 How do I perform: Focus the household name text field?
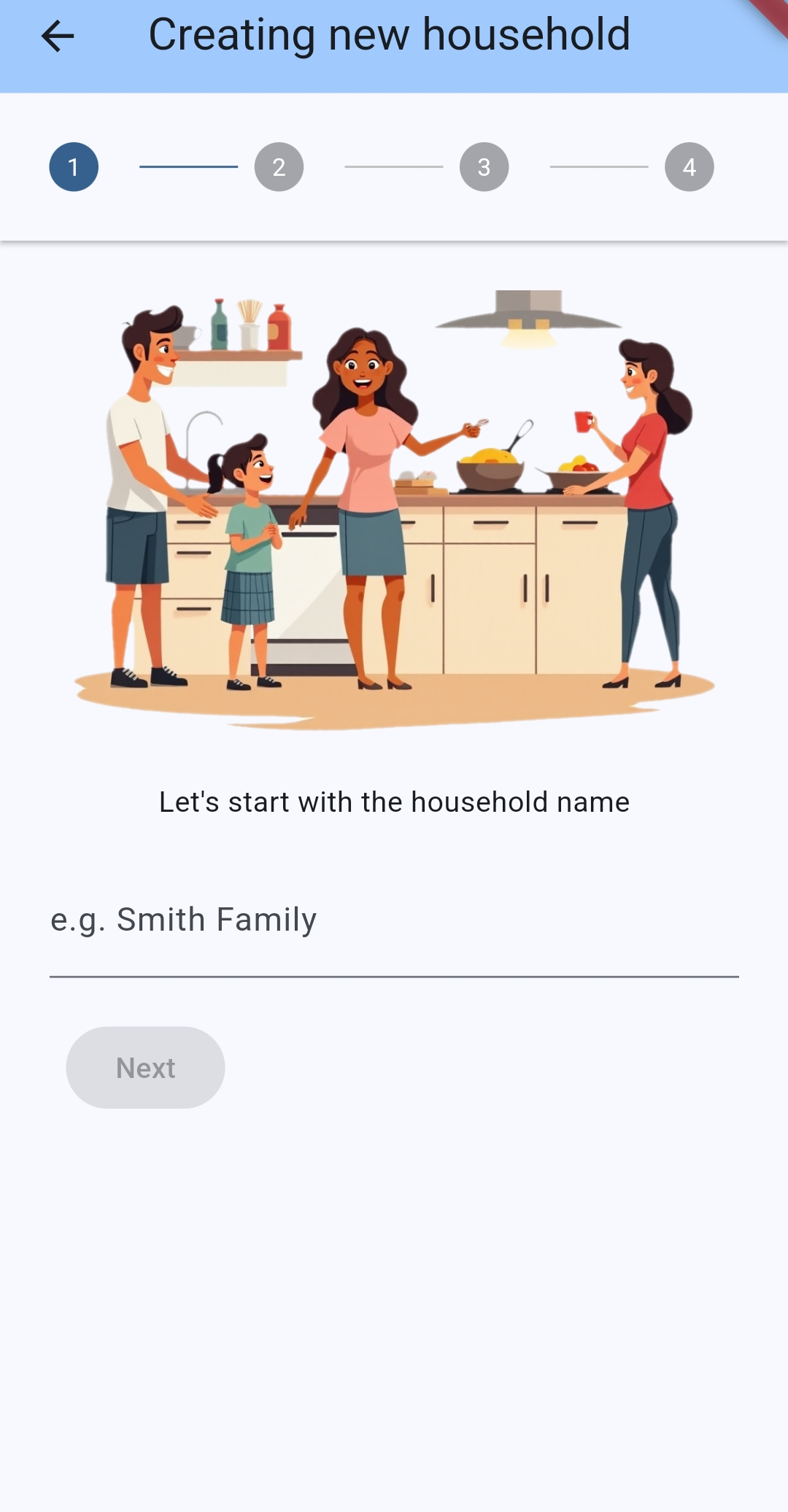[394, 922]
